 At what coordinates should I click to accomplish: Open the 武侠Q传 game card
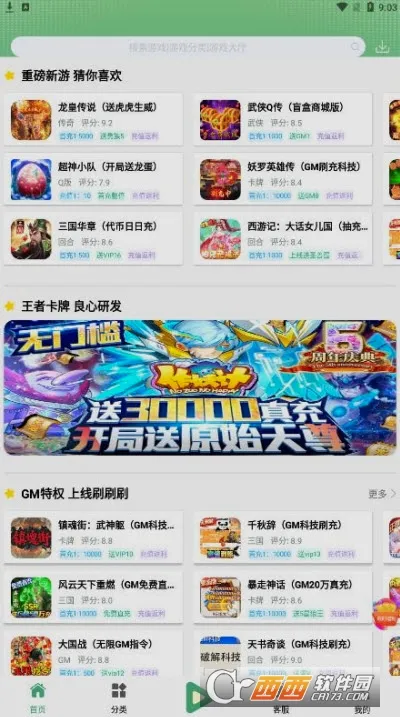coord(283,120)
